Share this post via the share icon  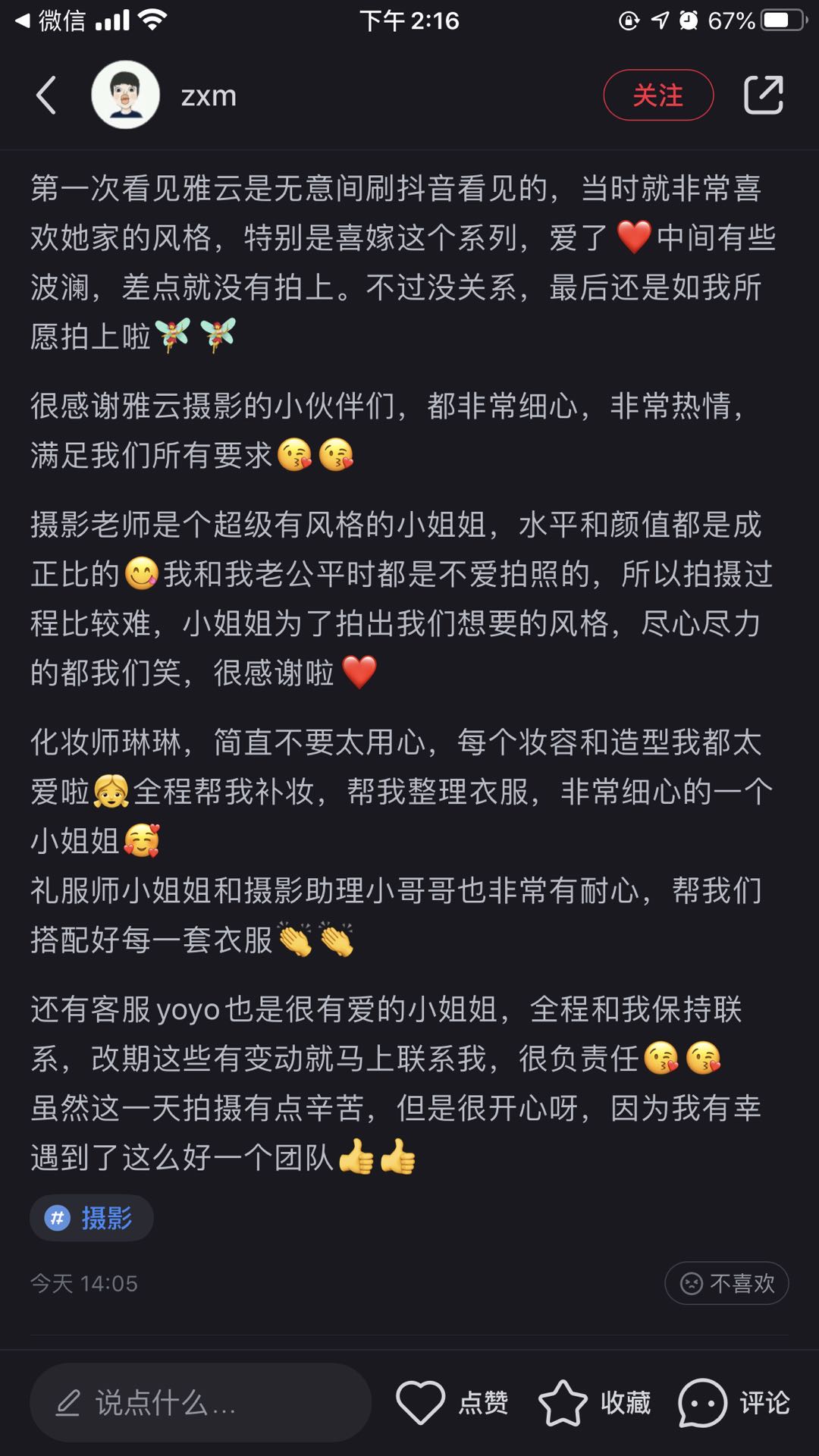[763, 96]
